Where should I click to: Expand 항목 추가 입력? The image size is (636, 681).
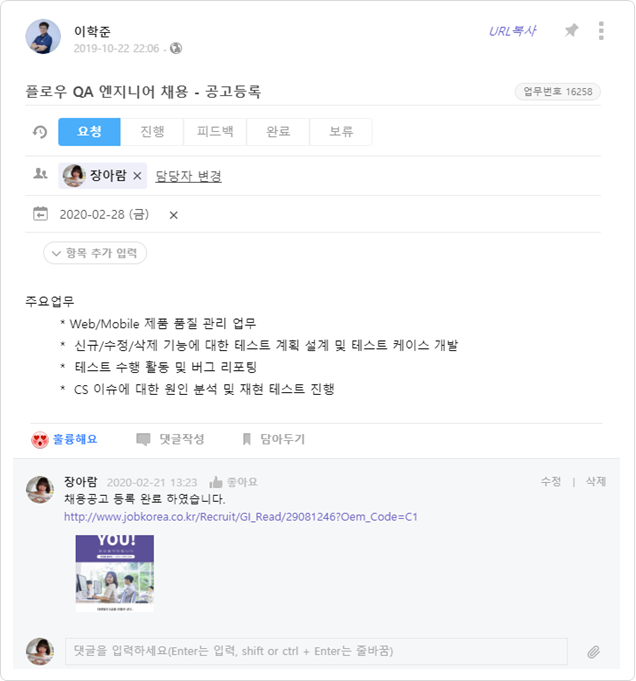[x=95, y=253]
